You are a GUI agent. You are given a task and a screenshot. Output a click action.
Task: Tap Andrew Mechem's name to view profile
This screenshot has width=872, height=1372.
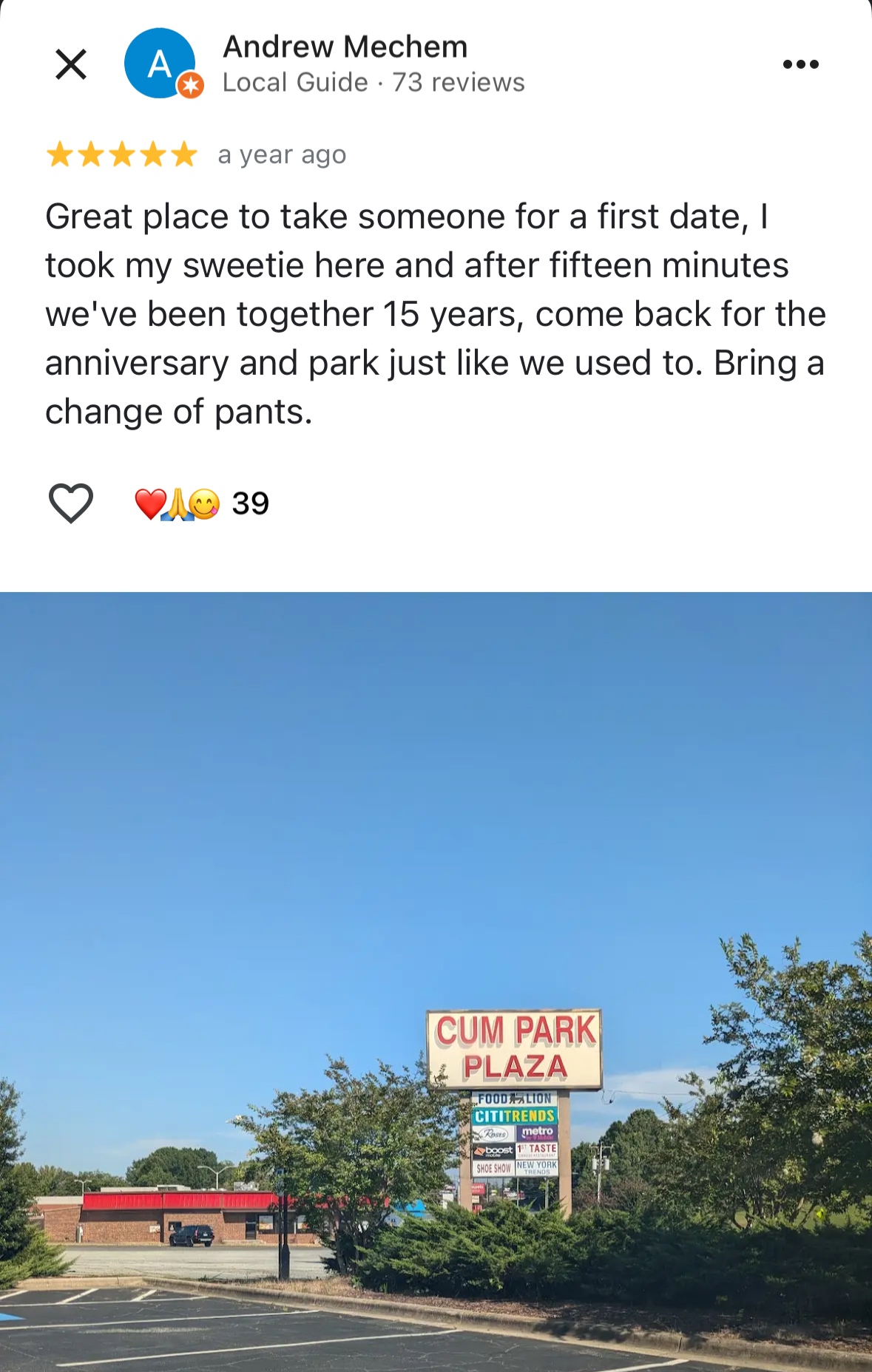pyautogui.click(x=345, y=47)
